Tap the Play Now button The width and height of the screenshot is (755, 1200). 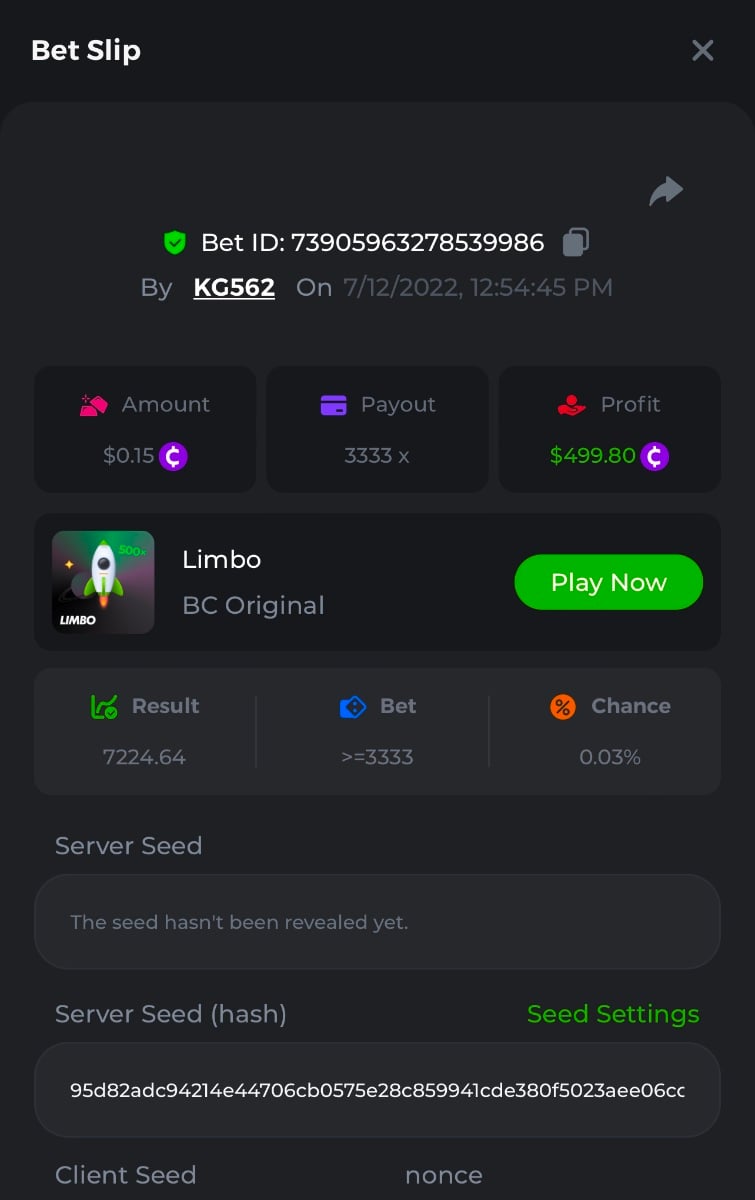point(608,582)
